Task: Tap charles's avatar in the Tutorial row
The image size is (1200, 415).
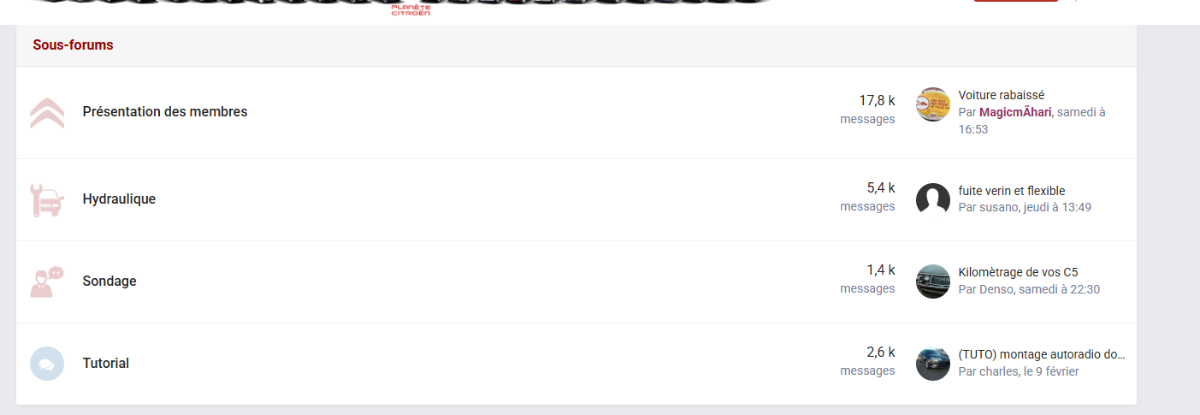Action: 932,363
